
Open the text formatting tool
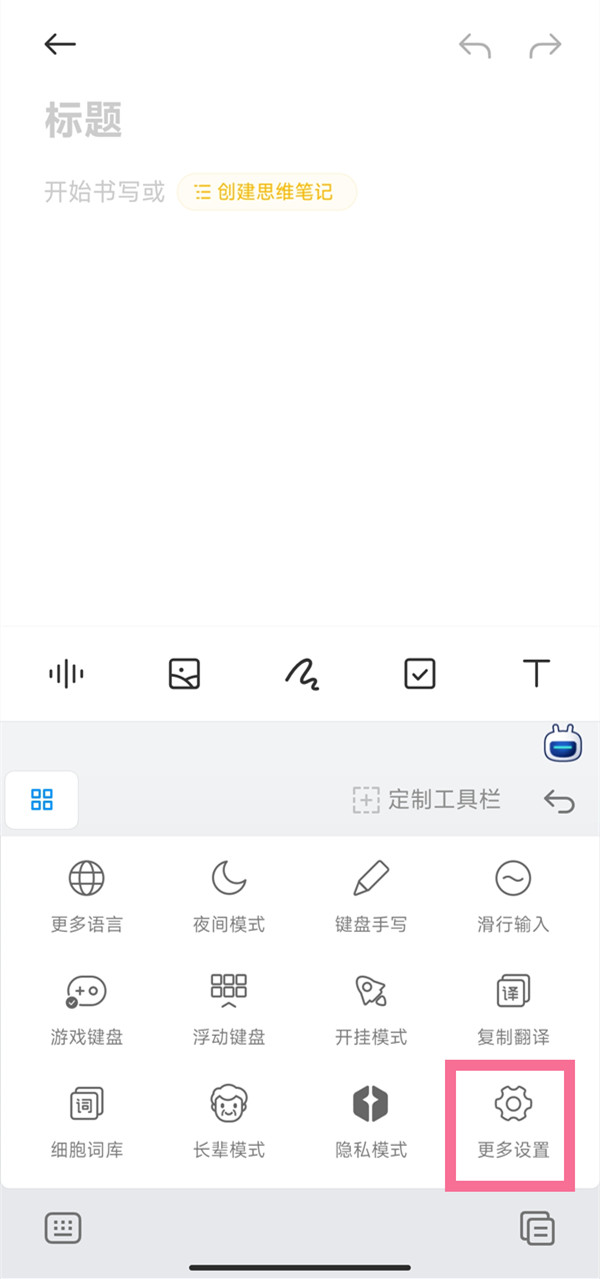[536, 674]
